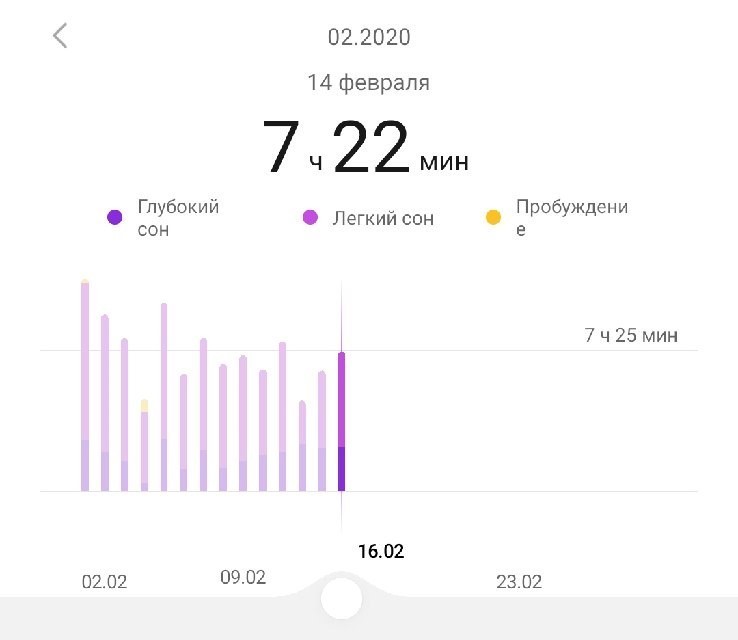
Task: Tap the white circular handle below the chart
Action: point(342,598)
